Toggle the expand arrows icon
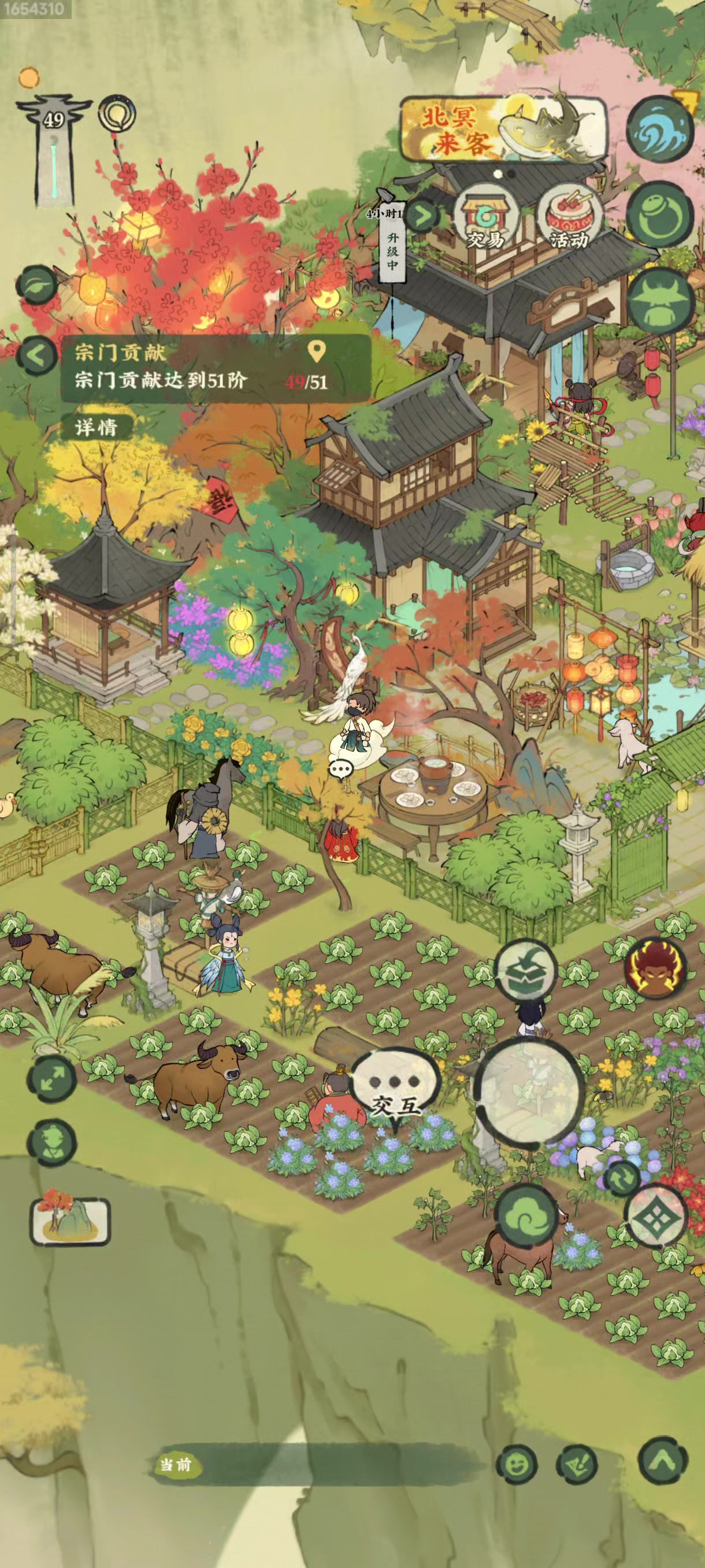705x1568 pixels. click(x=51, y=1078)
